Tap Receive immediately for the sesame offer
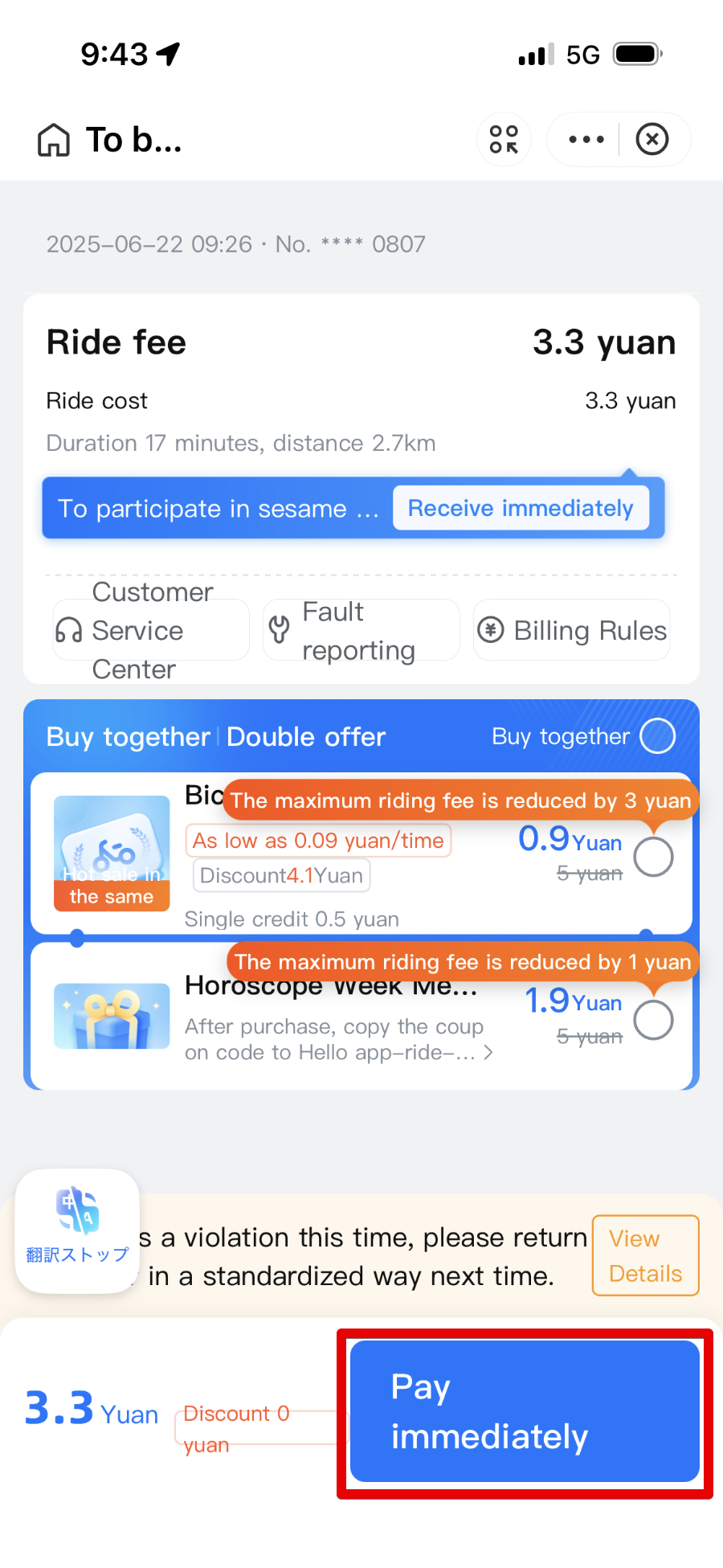This screenshot has height=1568, width=723. click(521, 508)
